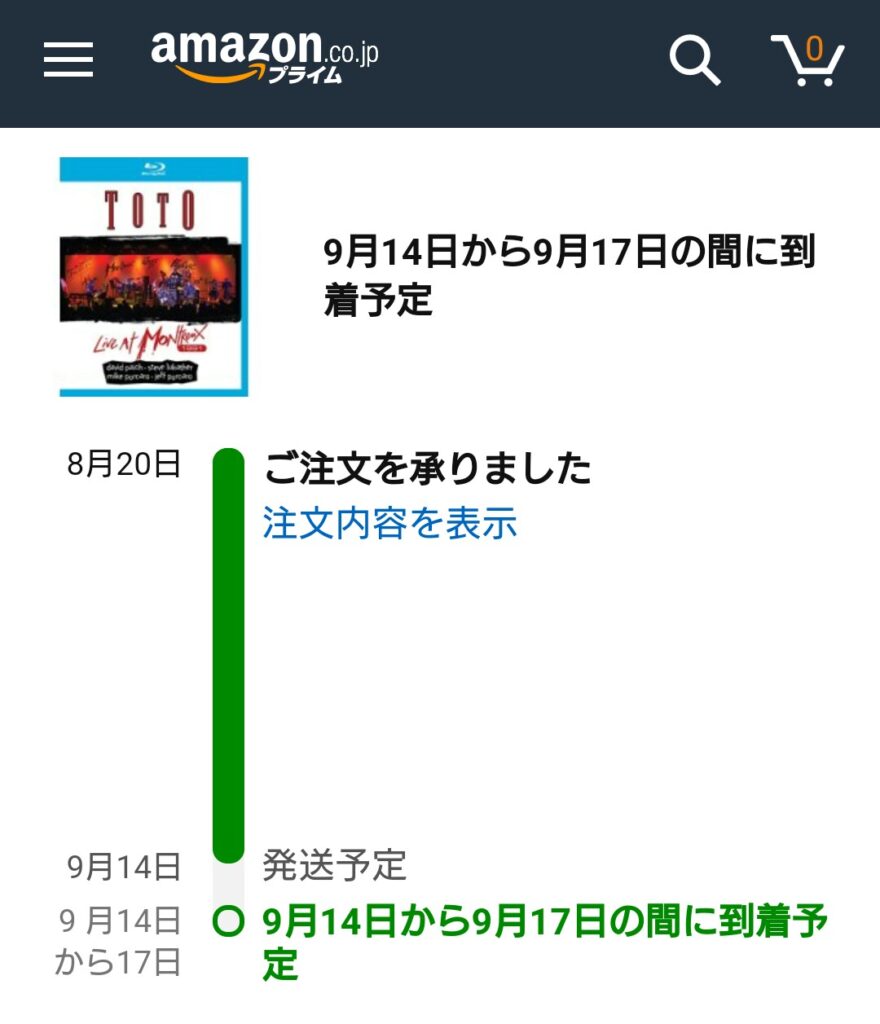Open the search magnifier
The image size is (880, 1024).
pyautogui.click(x=694, y=60)
